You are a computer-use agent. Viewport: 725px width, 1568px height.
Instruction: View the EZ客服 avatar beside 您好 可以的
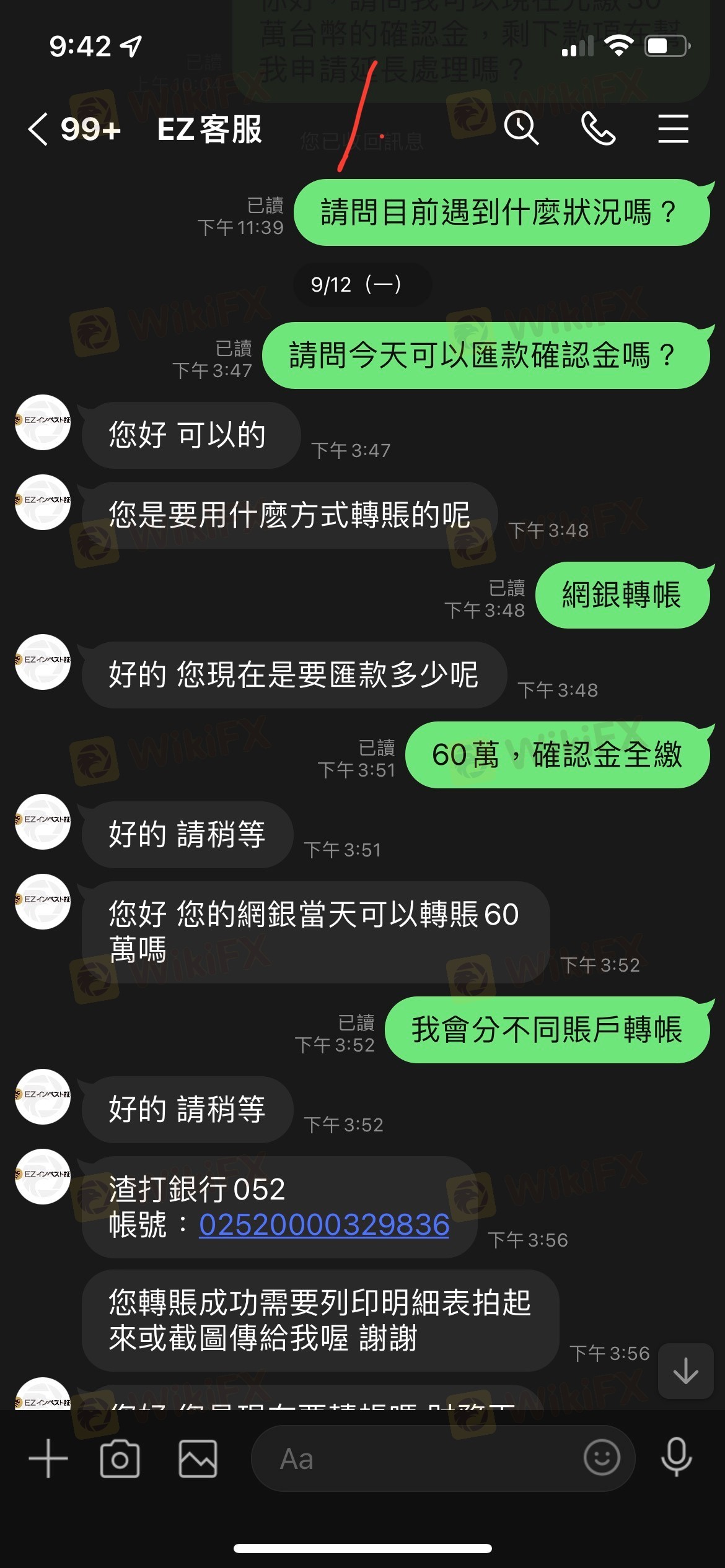point(43,422)
